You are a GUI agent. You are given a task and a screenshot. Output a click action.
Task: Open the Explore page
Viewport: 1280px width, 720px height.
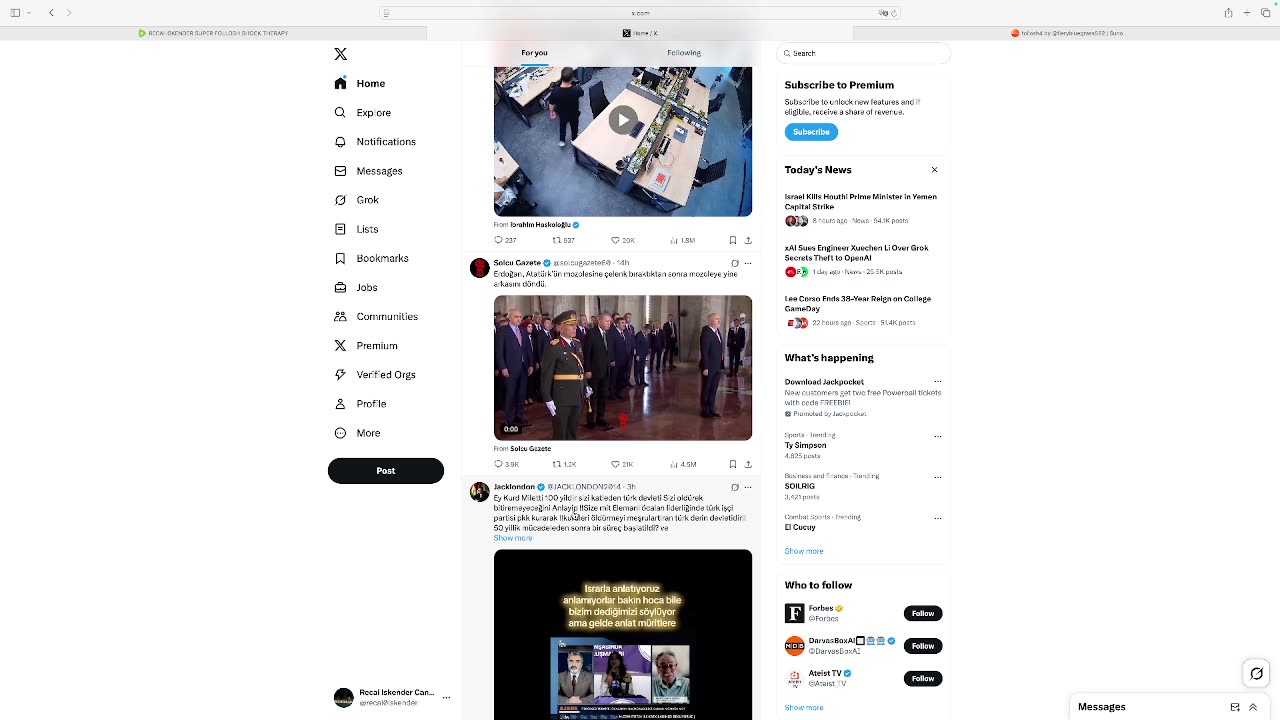373,113
